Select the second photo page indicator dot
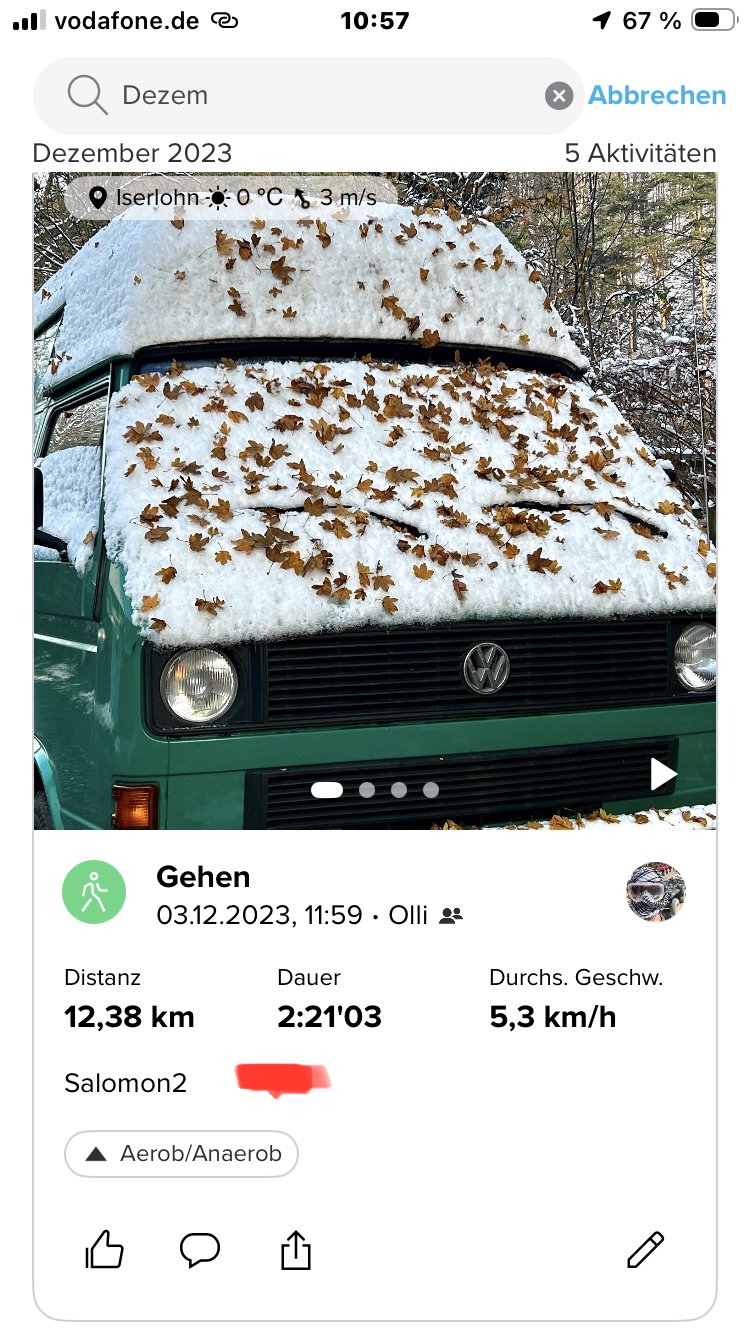This screenshot has height=1334, width=750. [x=367, y=790]
